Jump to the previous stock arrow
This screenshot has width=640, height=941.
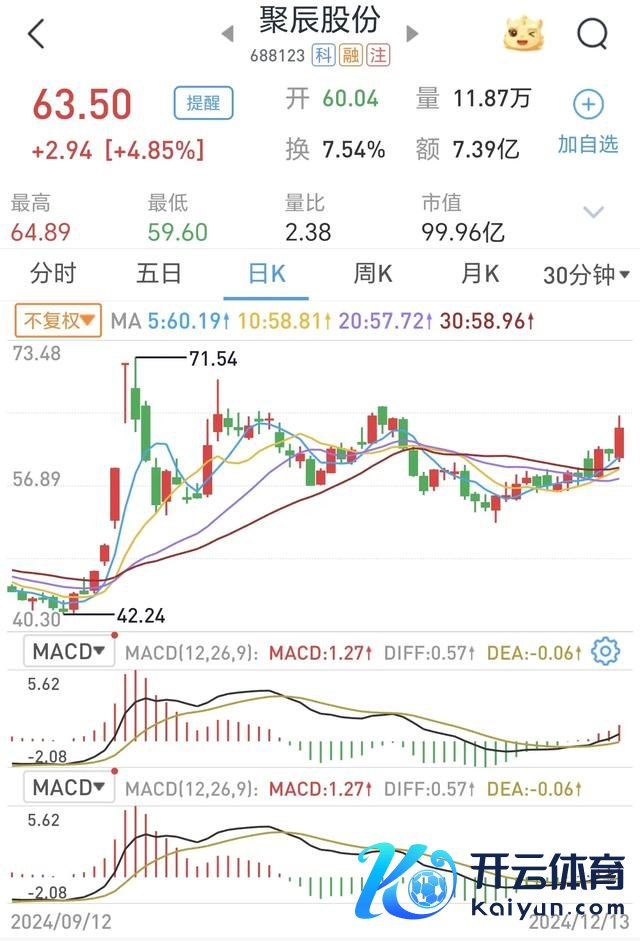tap(228, 34)
